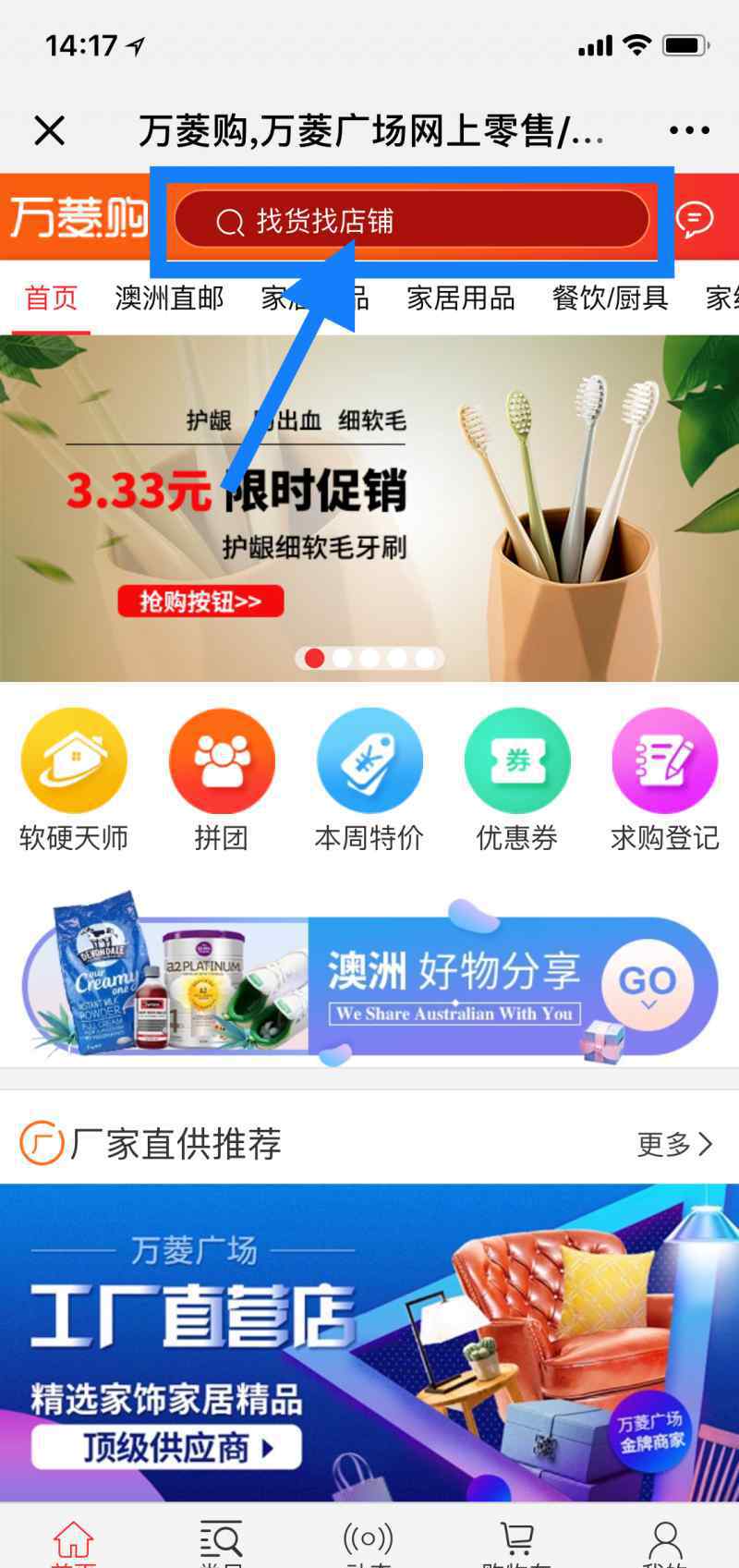The width and height of the screenshot is (739, 1568).
Task: Open the 拼团 group buying shortcut
Action: (222, 780)
